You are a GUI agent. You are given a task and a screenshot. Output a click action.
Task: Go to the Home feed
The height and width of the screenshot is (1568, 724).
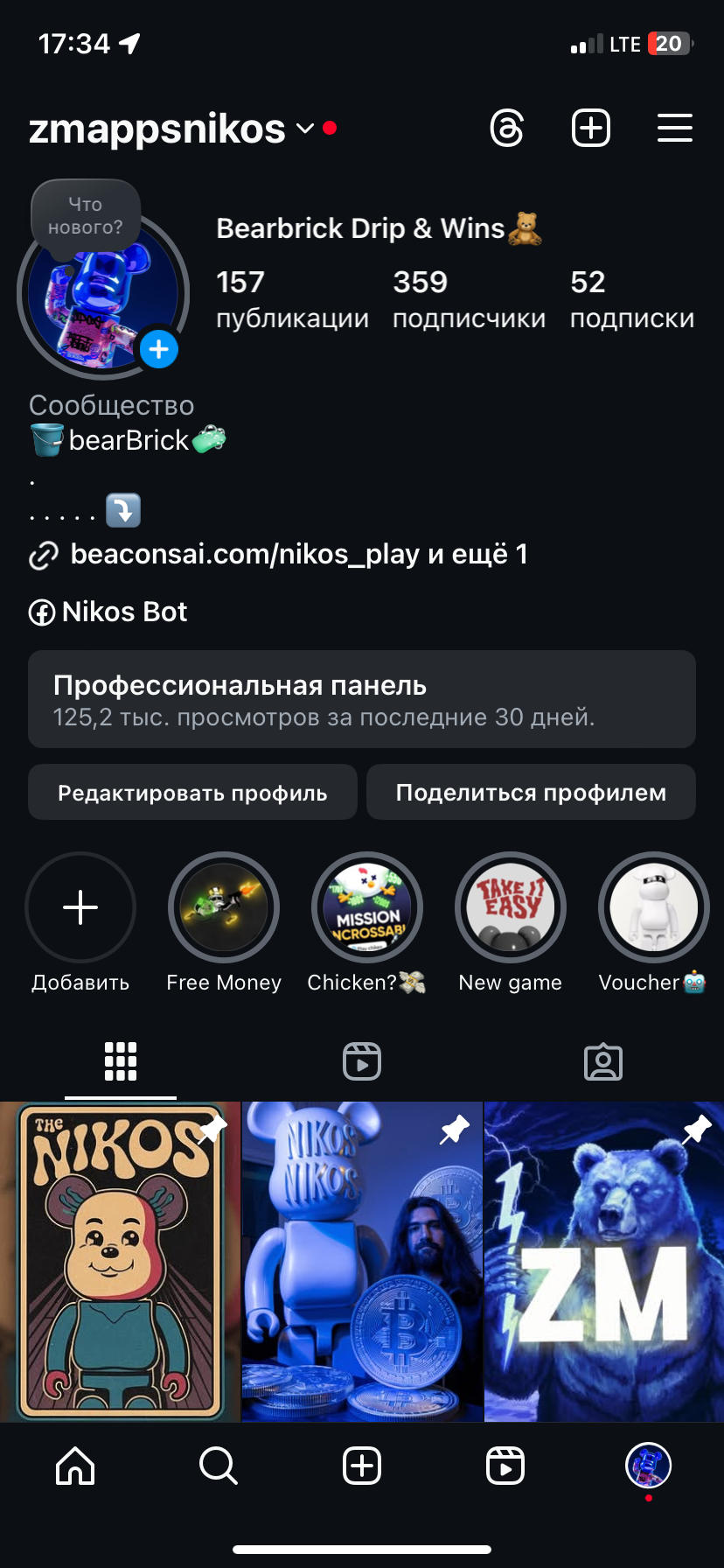[75, 1466]
